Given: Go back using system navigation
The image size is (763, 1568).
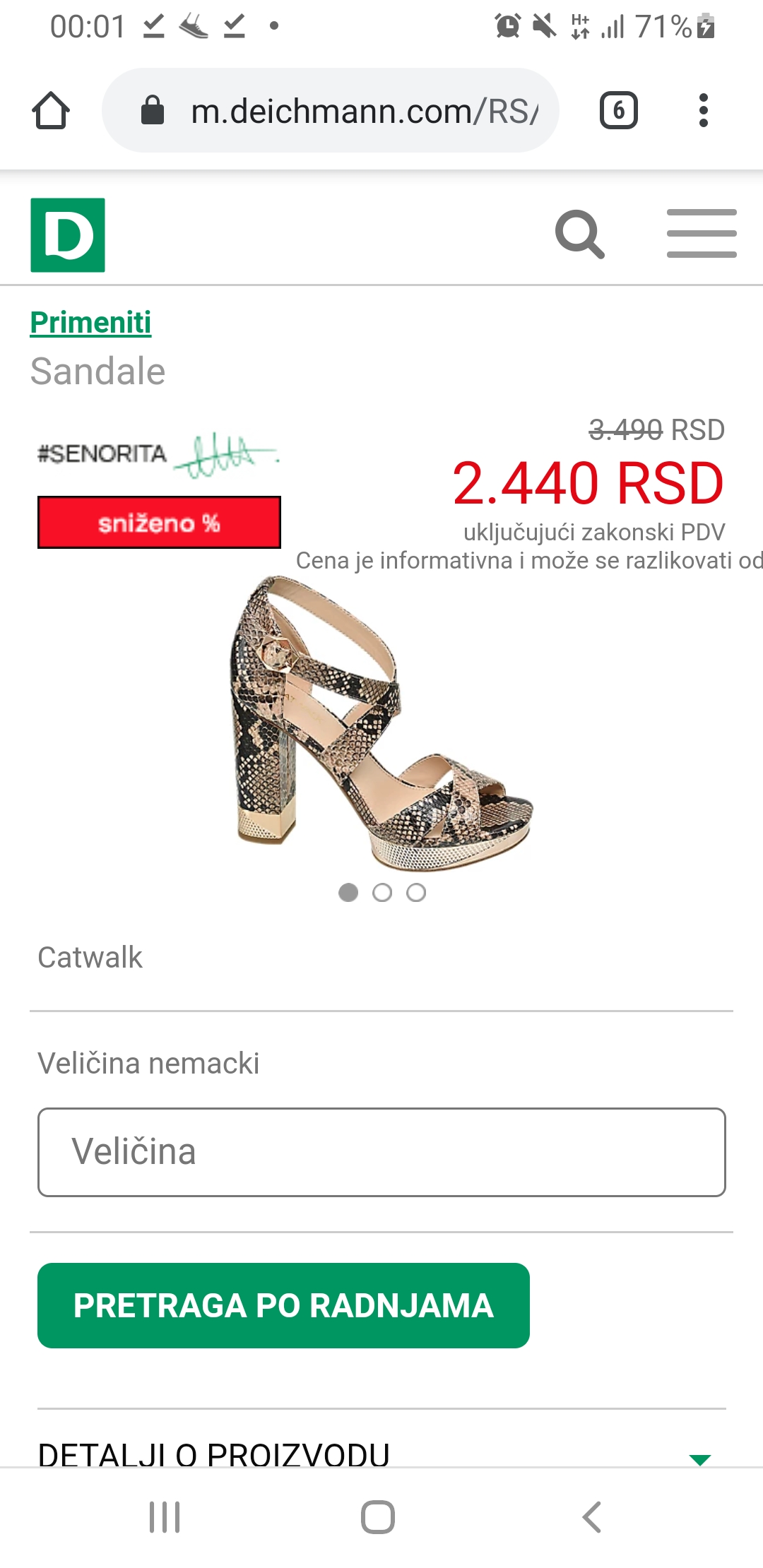Looking at the screenshot, I should pyautogui.click(x=591, y=1517).
